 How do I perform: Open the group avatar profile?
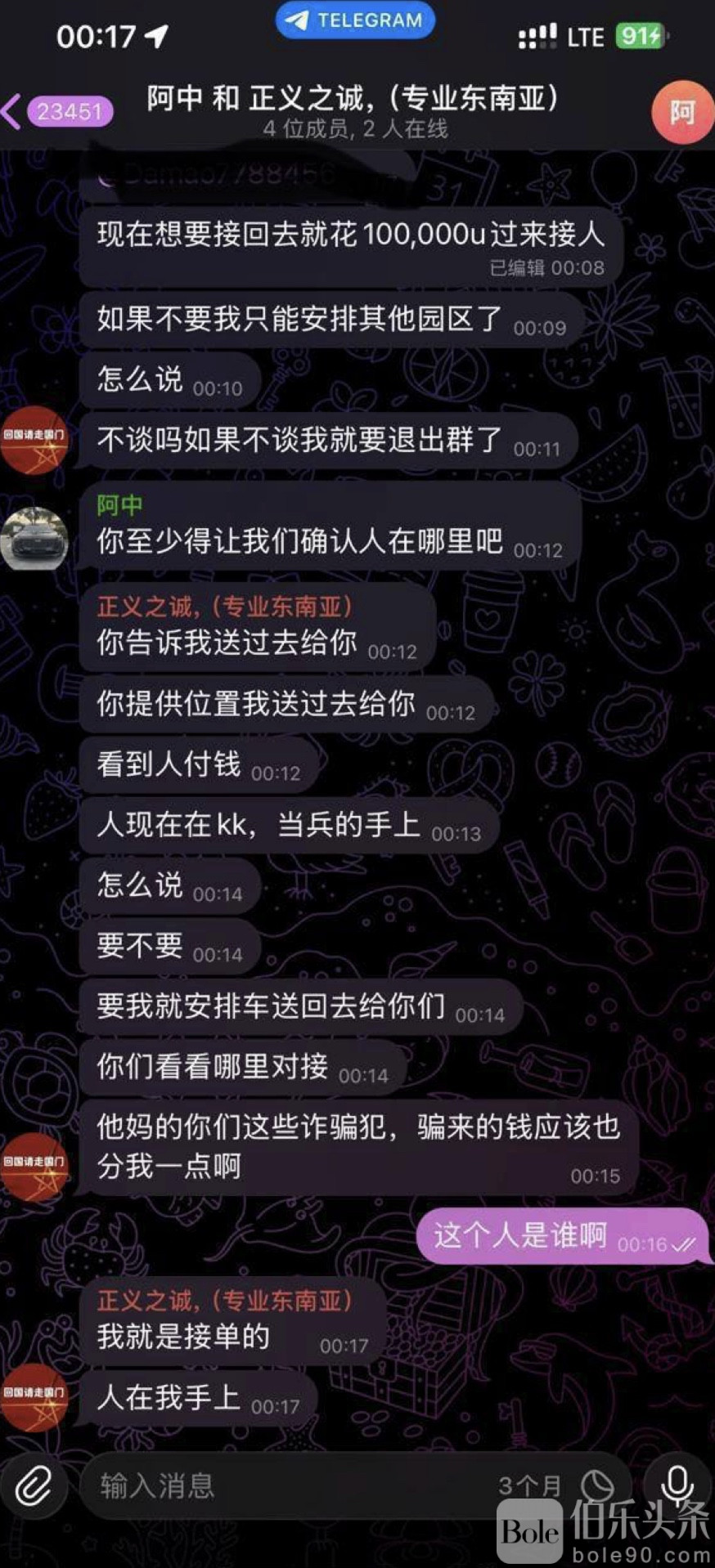pyautogui.click(x=682, y=112)
